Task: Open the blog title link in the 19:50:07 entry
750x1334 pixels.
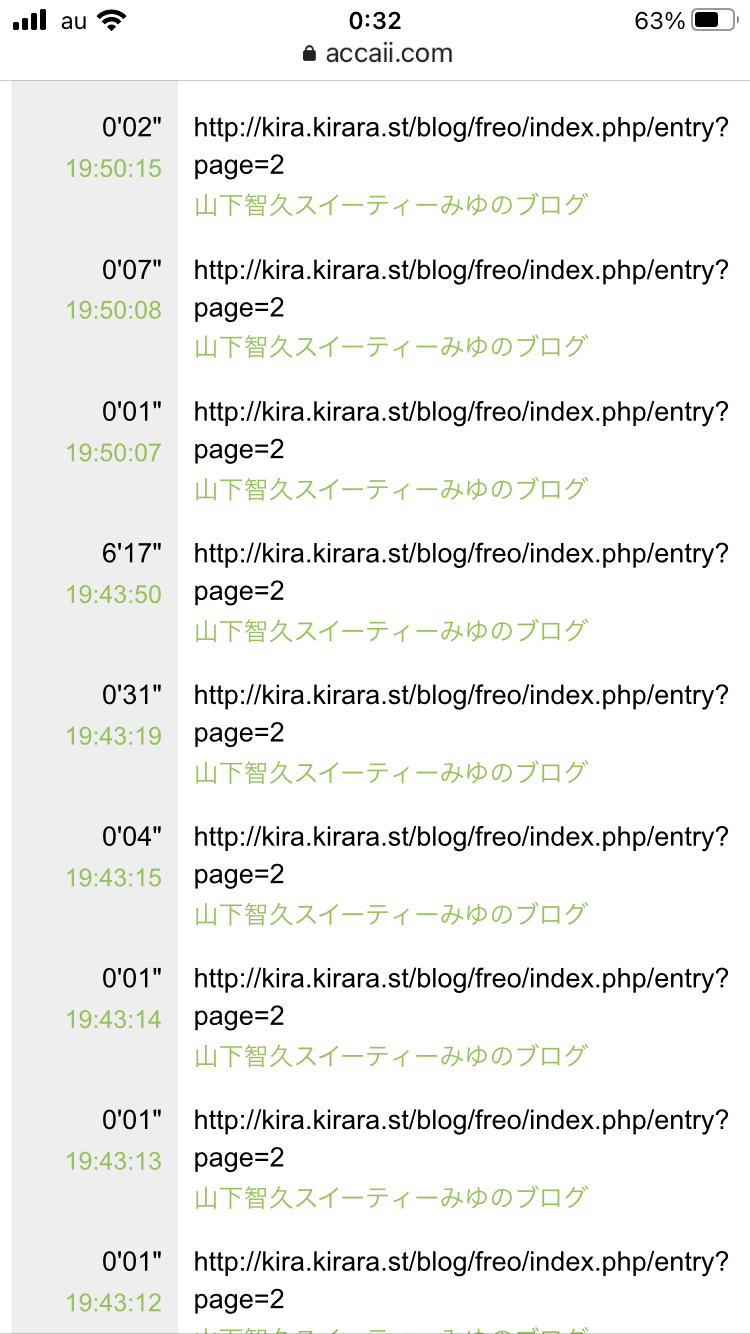Action: (390, 489)
